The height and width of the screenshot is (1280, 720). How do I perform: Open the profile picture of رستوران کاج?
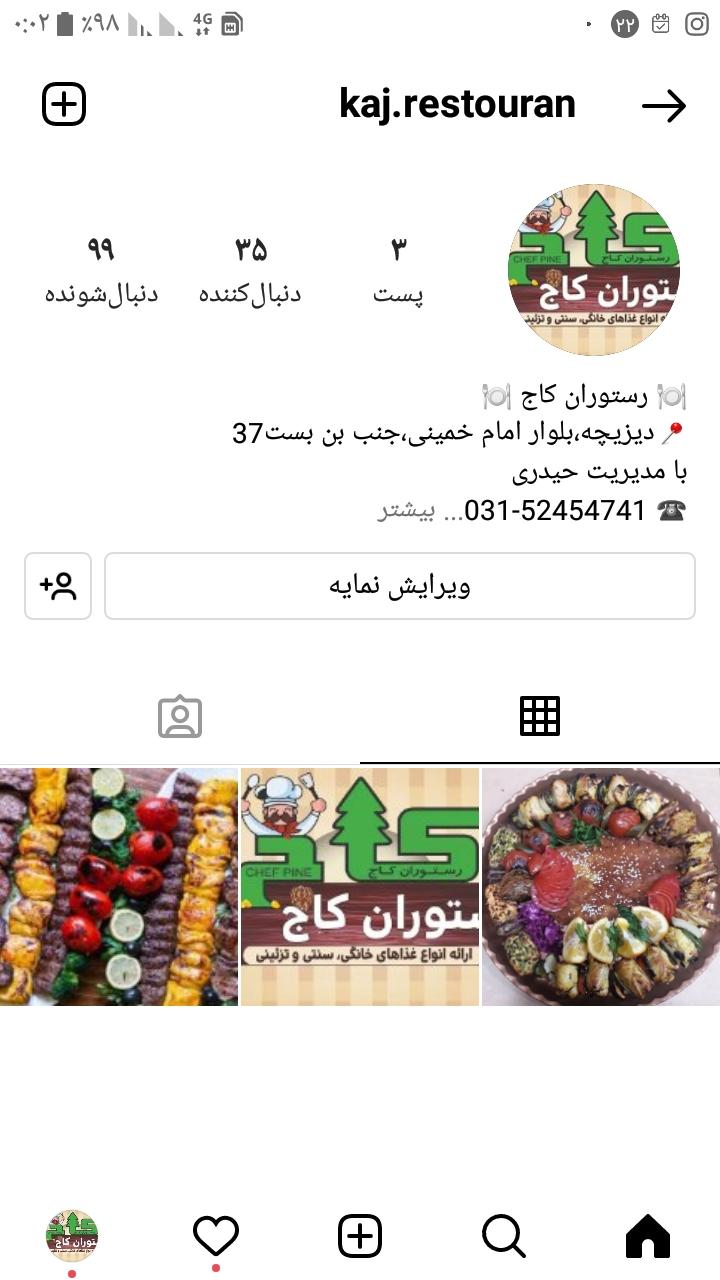594,270
